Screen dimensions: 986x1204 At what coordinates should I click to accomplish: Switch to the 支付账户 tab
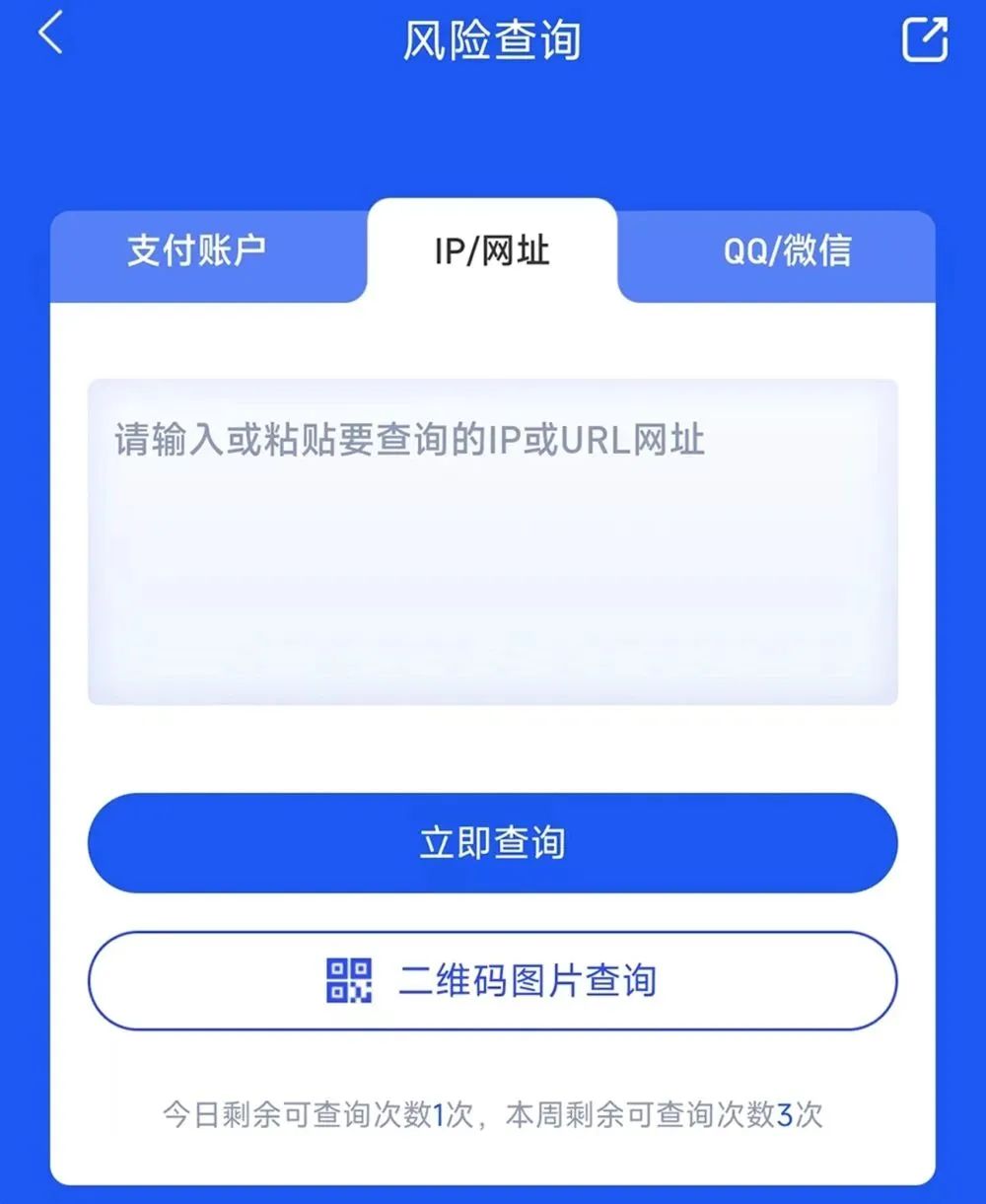coord(200,252)
